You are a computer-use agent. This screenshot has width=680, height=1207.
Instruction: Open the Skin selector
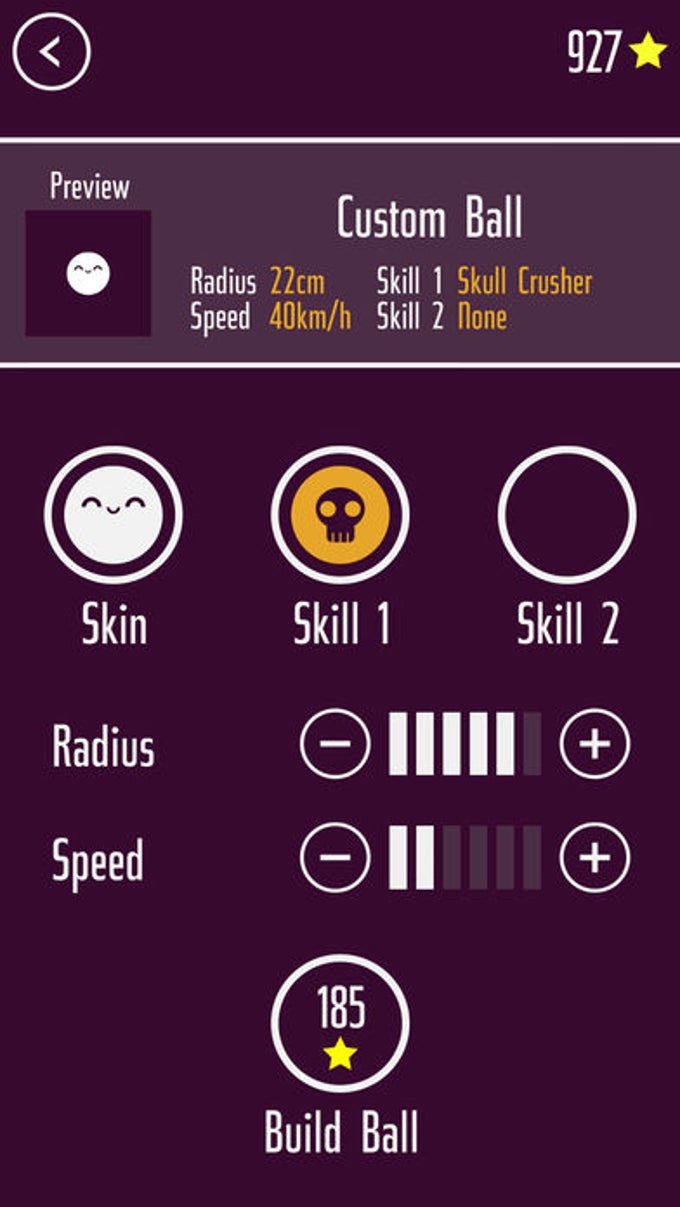coord(113,514)
